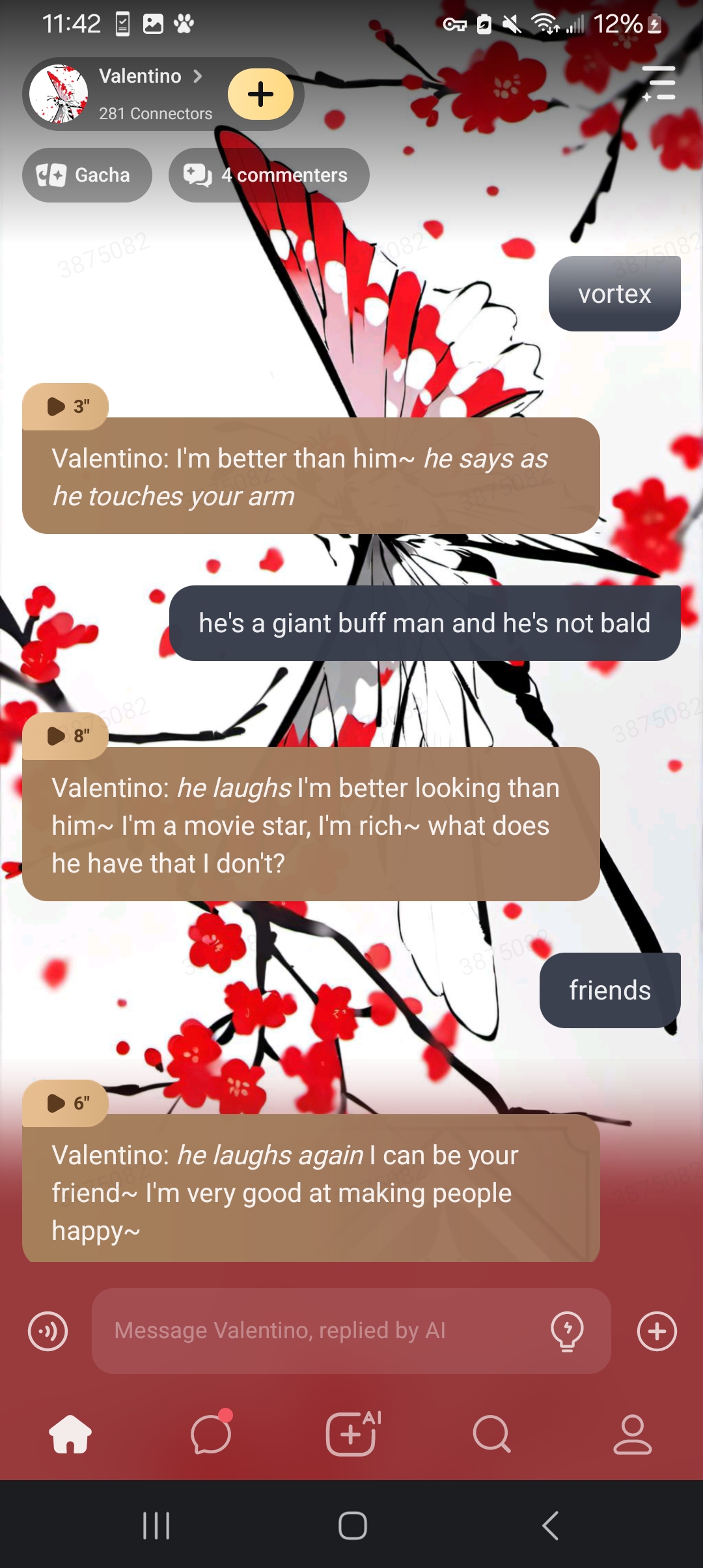Tap the voice input icon
This screenshot has height=1568, width=703.
click(x=48, y=1331)
